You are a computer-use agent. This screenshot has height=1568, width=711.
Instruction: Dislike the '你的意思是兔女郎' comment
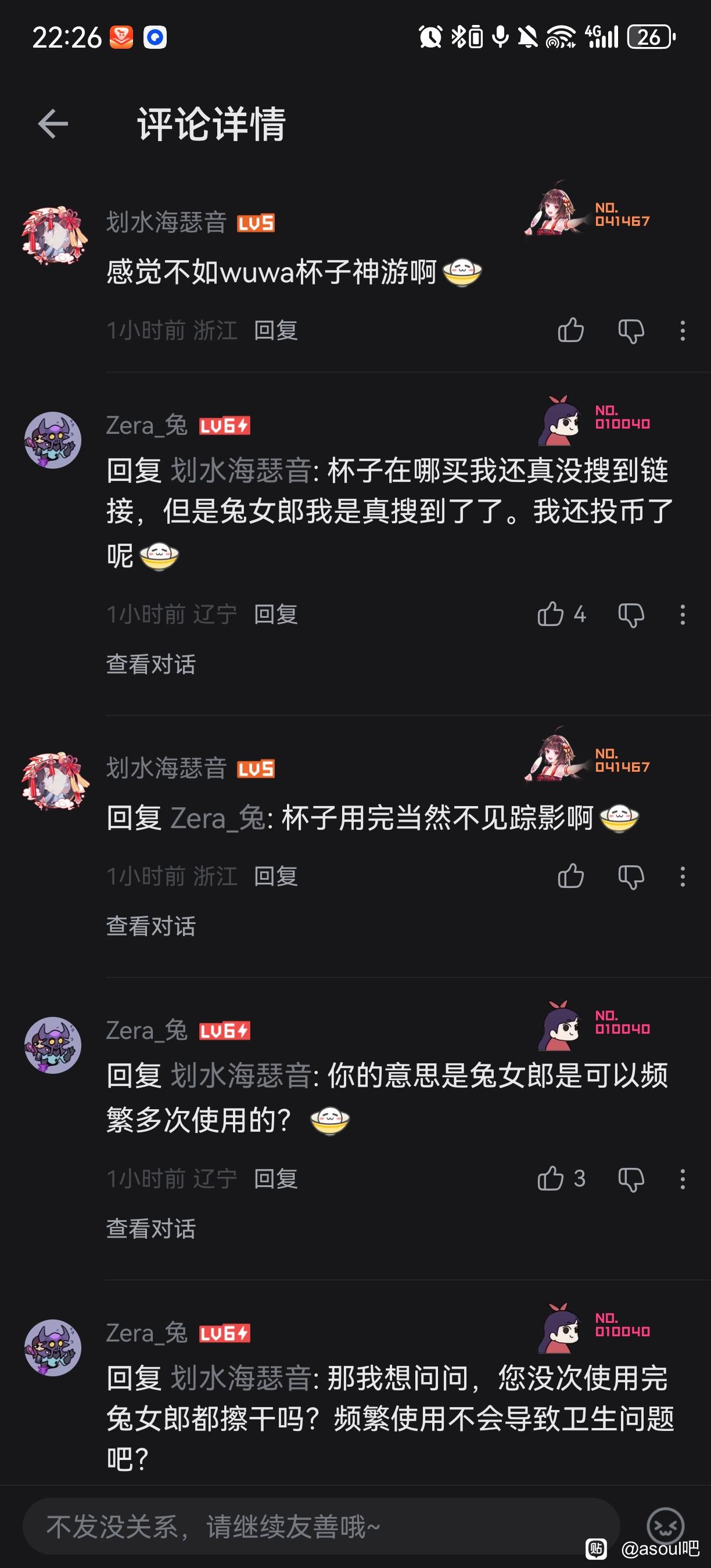[x=631, y=1179]
